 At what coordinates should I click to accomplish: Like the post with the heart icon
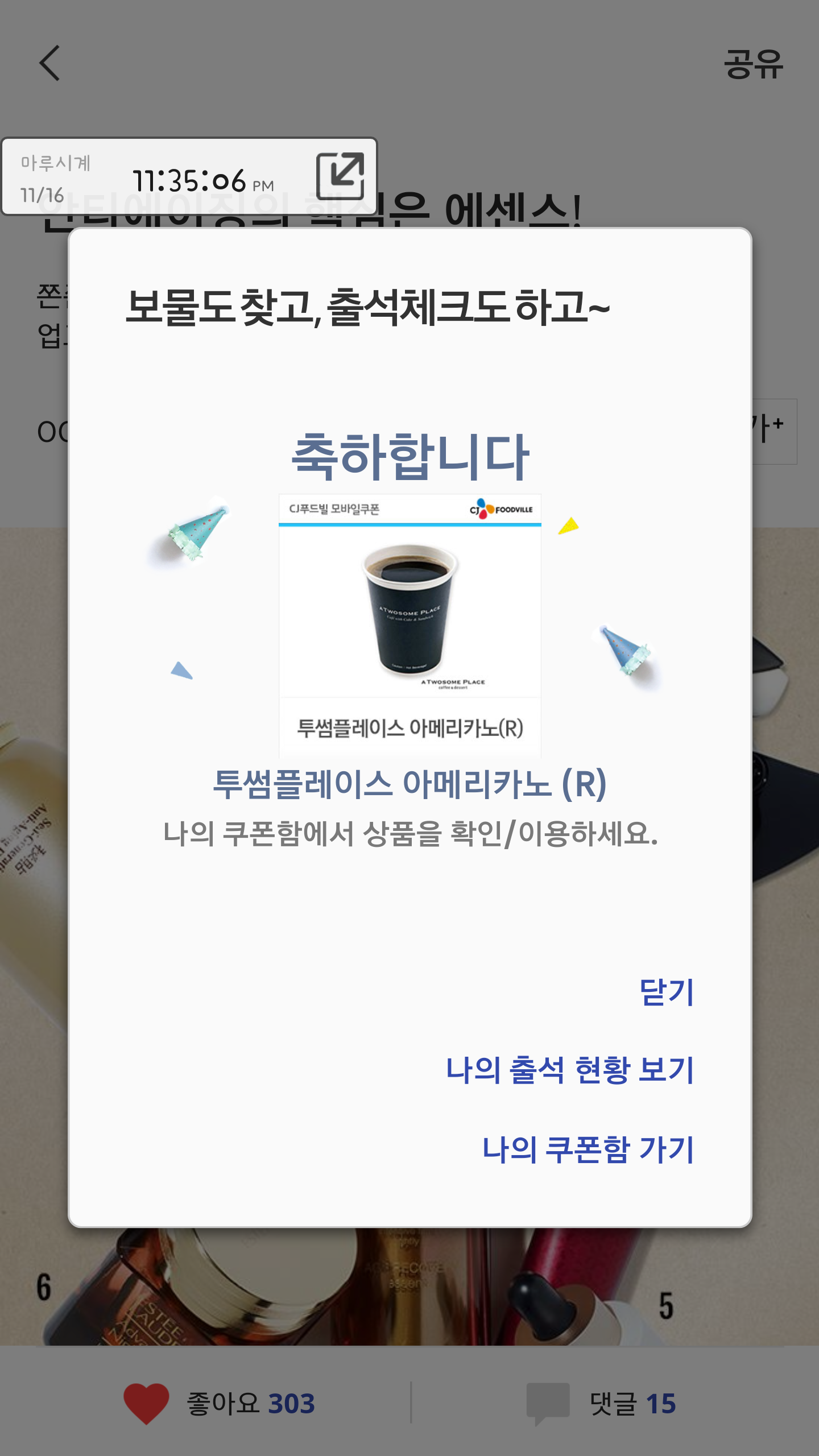point(147,1403)
